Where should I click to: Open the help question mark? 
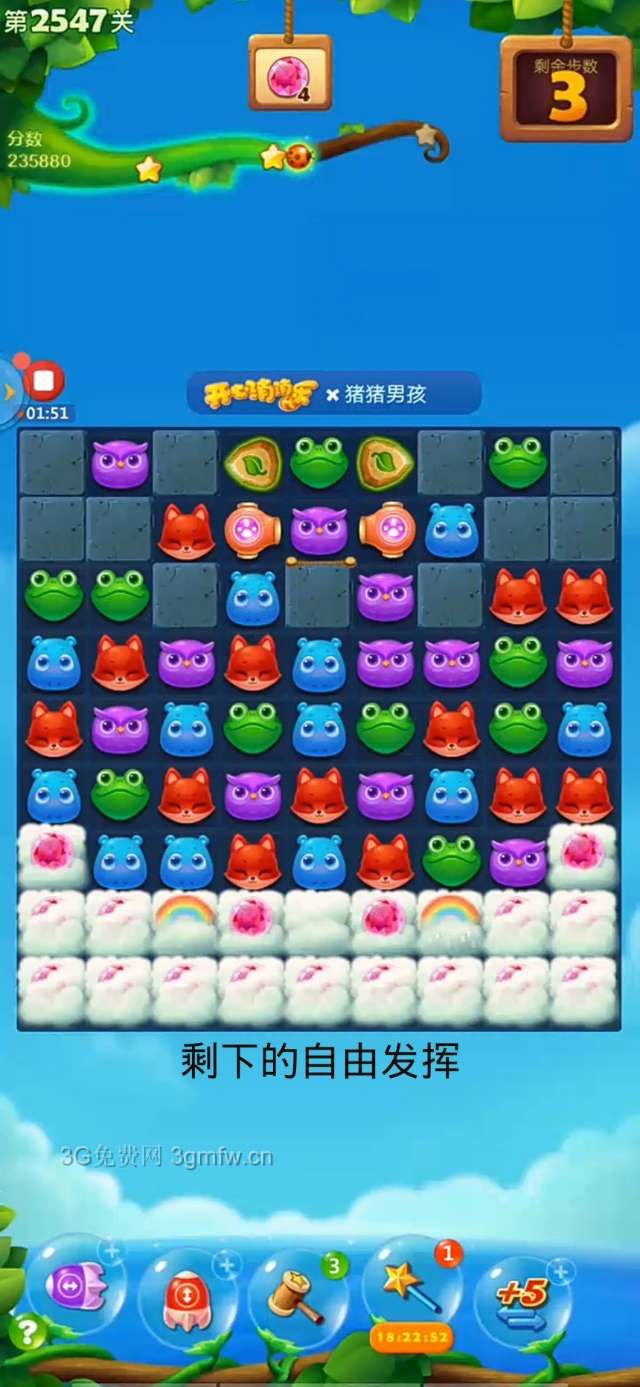coord(27,1331)
